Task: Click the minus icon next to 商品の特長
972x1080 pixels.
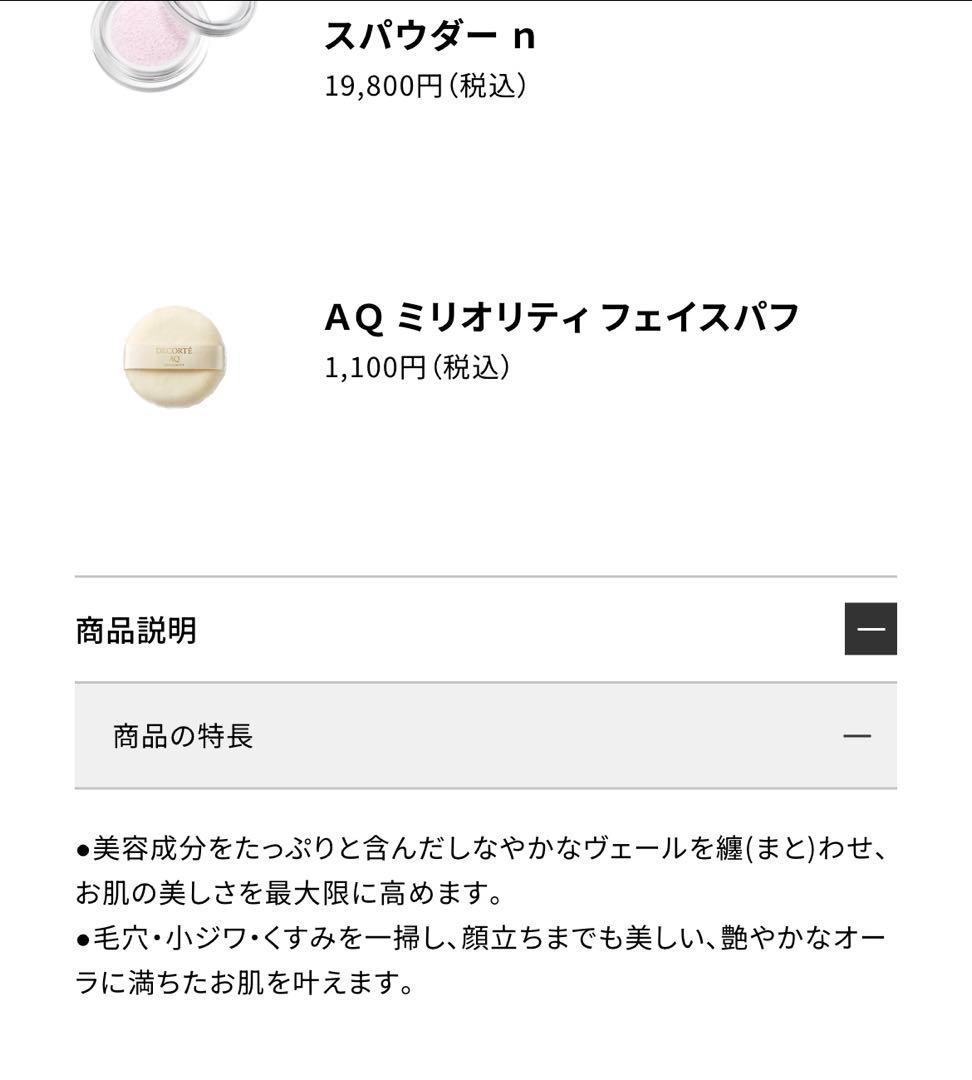Action: coord(855,736)
